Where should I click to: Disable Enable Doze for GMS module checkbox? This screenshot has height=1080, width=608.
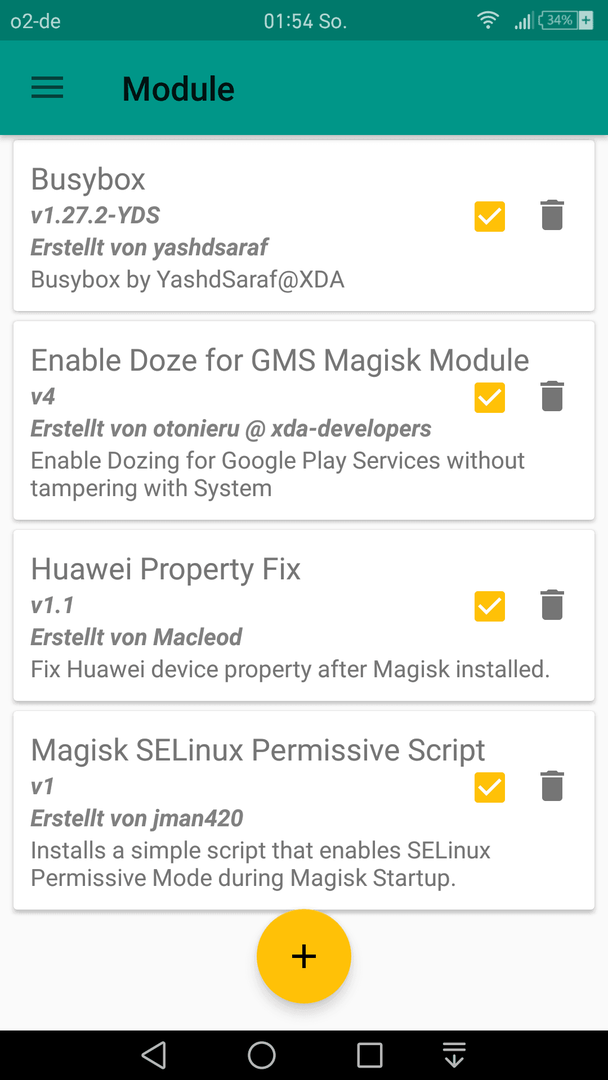pyautogui.click(x=490, y=397)
